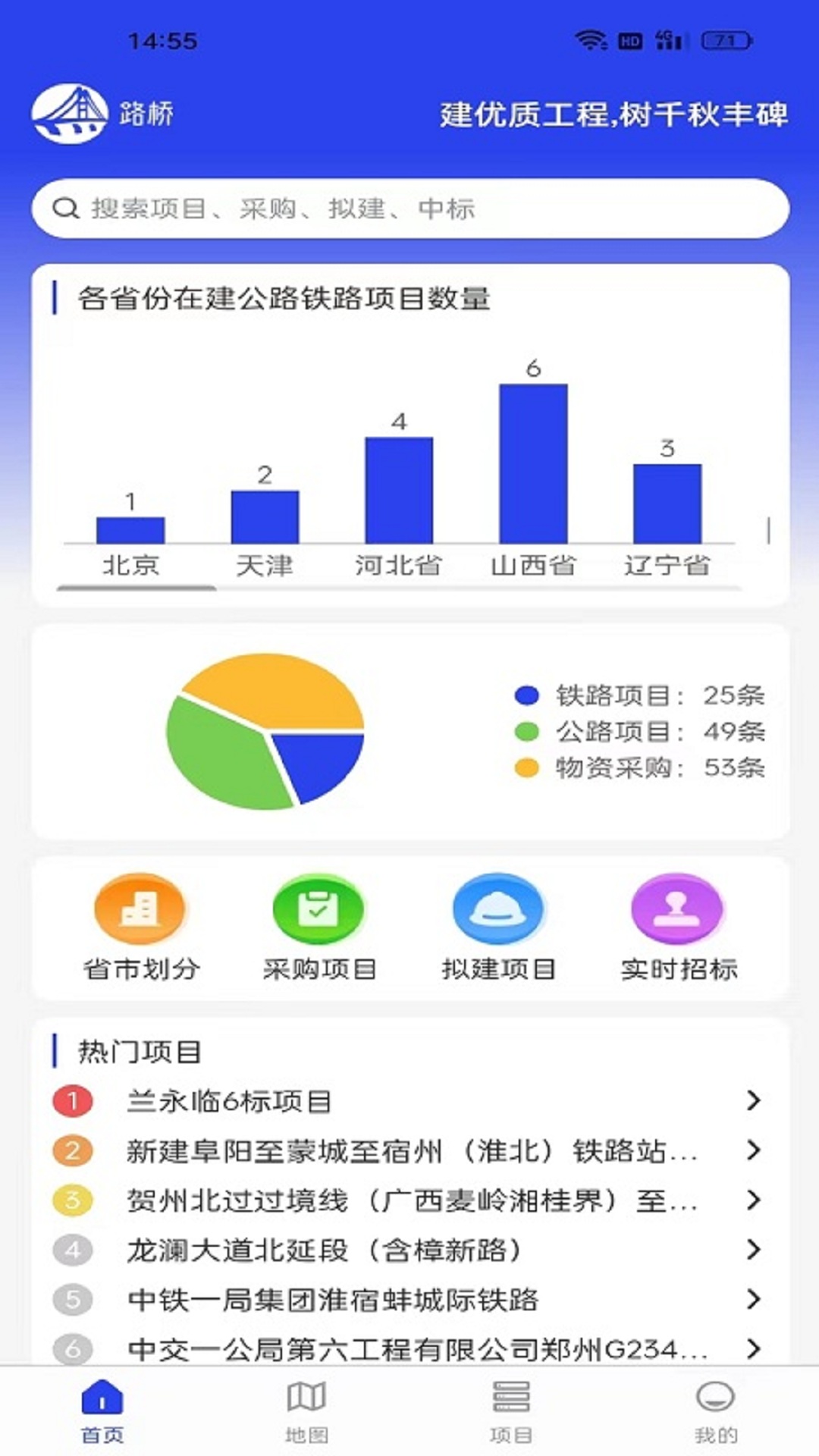Open the 贺州北过过境线 project

(x=409, y=1200)
